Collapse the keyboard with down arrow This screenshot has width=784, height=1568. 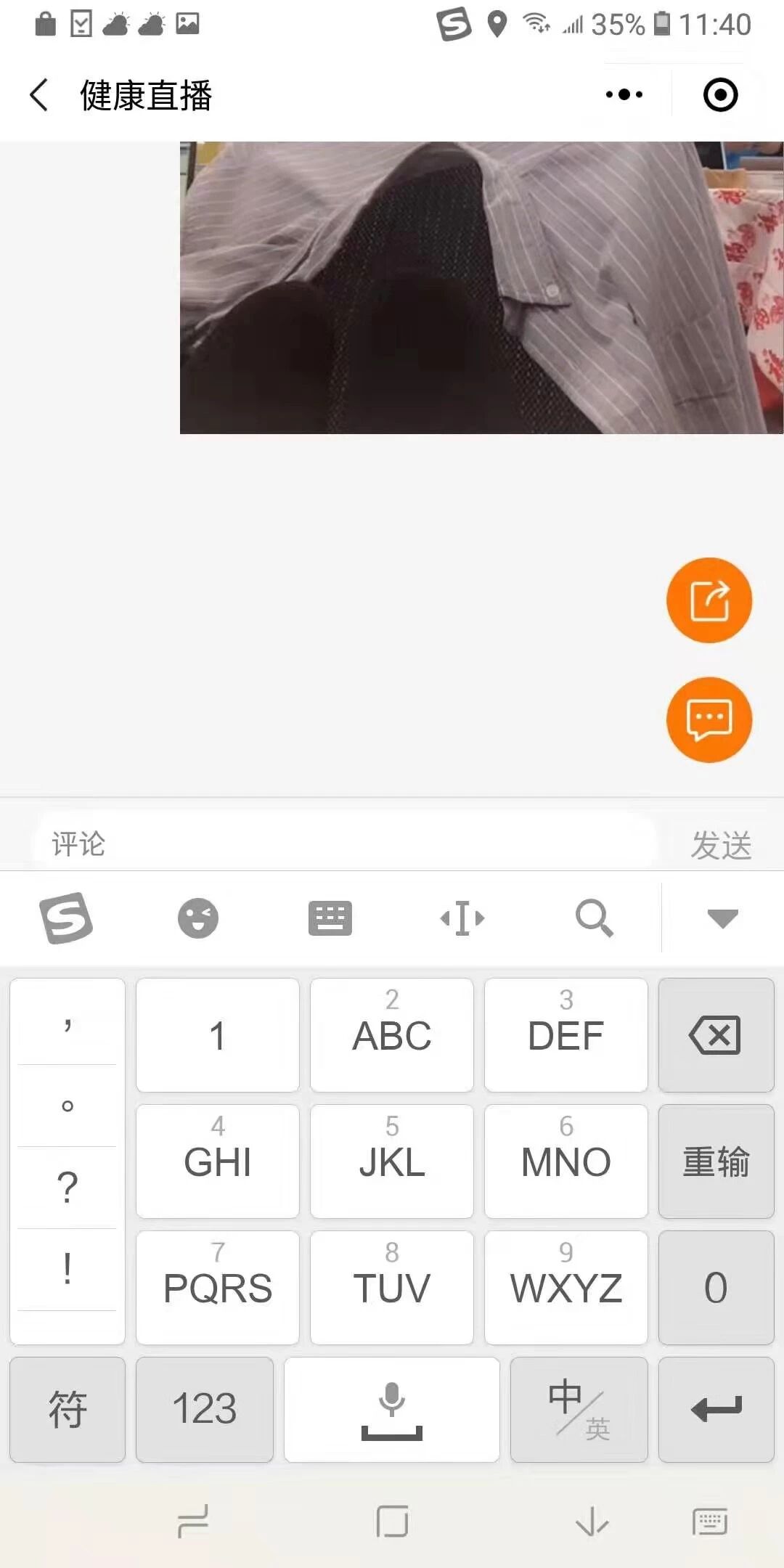722,918
